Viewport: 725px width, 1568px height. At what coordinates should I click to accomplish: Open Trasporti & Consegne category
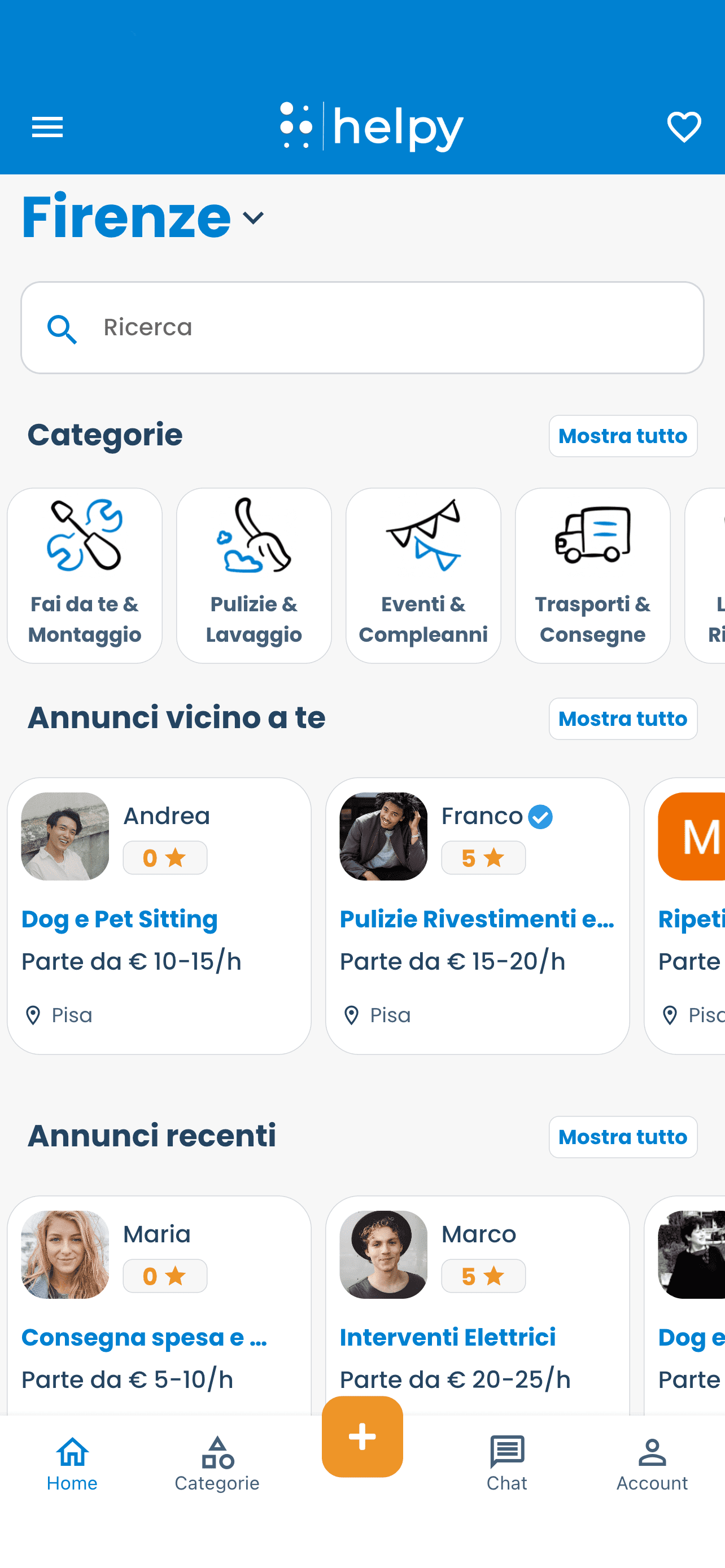[592, 575]
